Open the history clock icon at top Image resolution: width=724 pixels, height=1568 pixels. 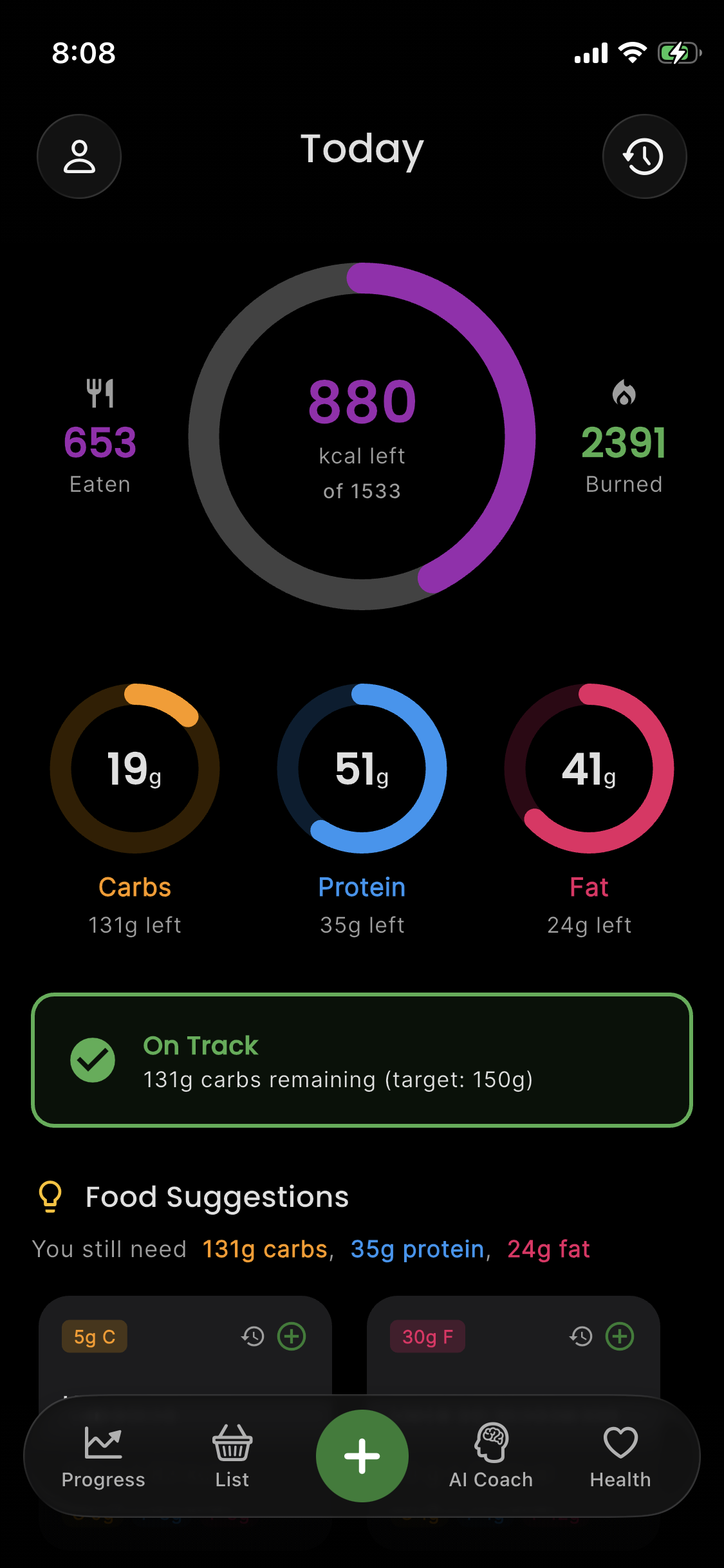(644, 156)
